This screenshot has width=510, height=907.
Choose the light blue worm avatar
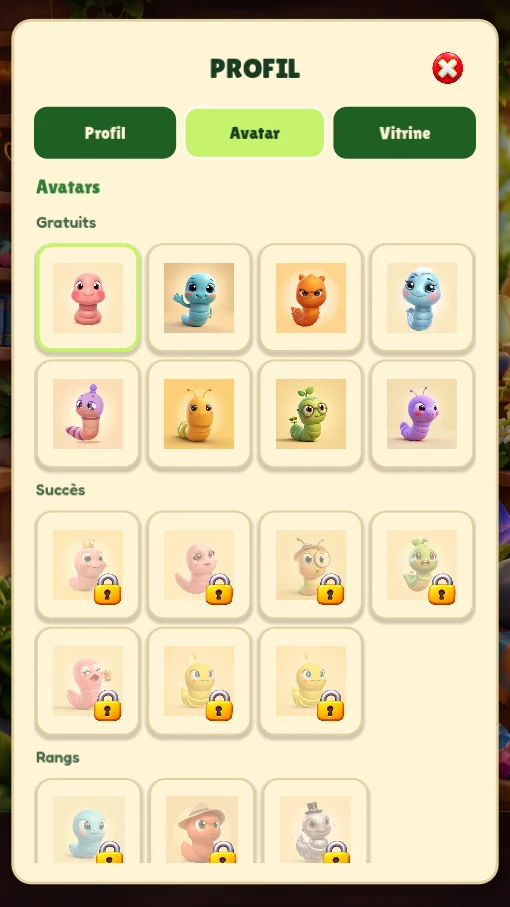[422, 297]
